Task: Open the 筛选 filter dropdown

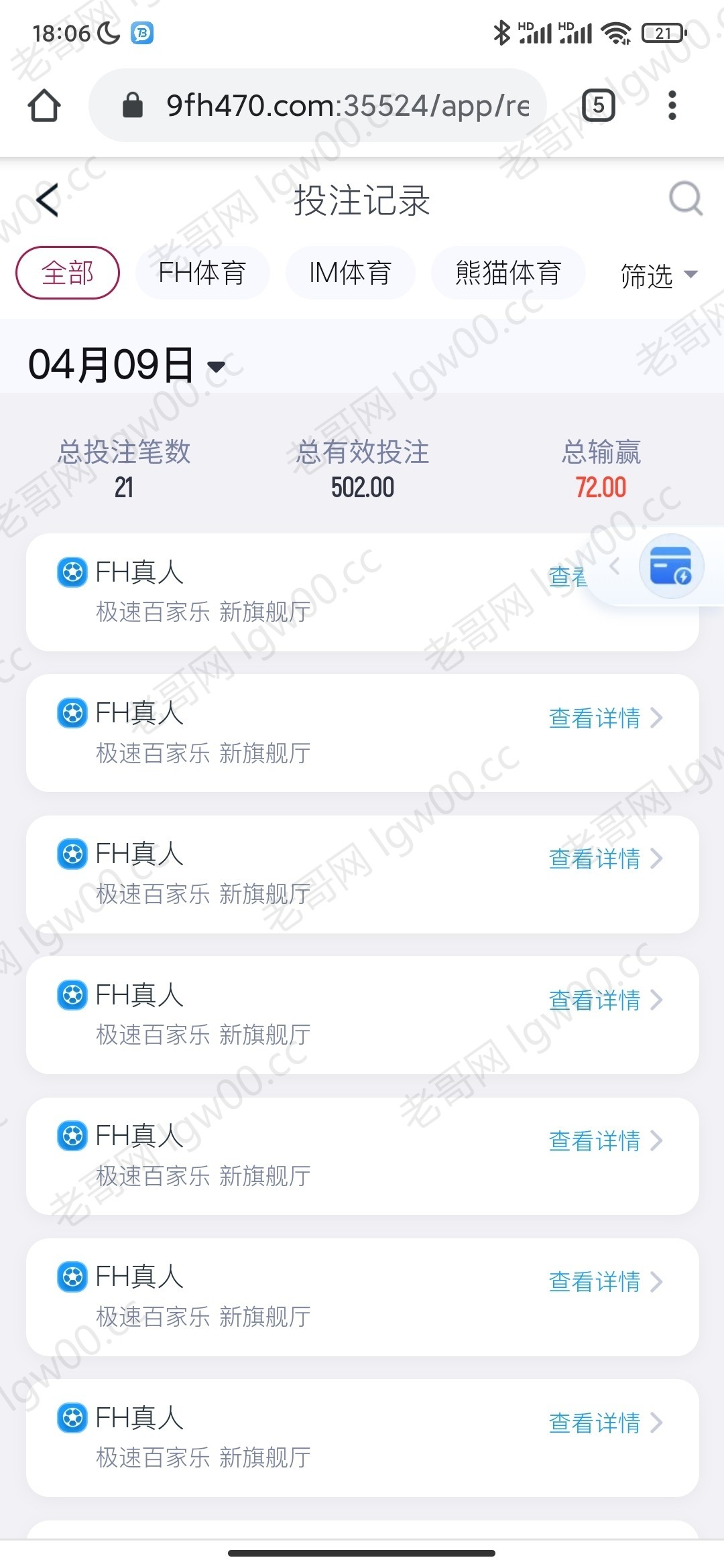Action: coord(658,275)
